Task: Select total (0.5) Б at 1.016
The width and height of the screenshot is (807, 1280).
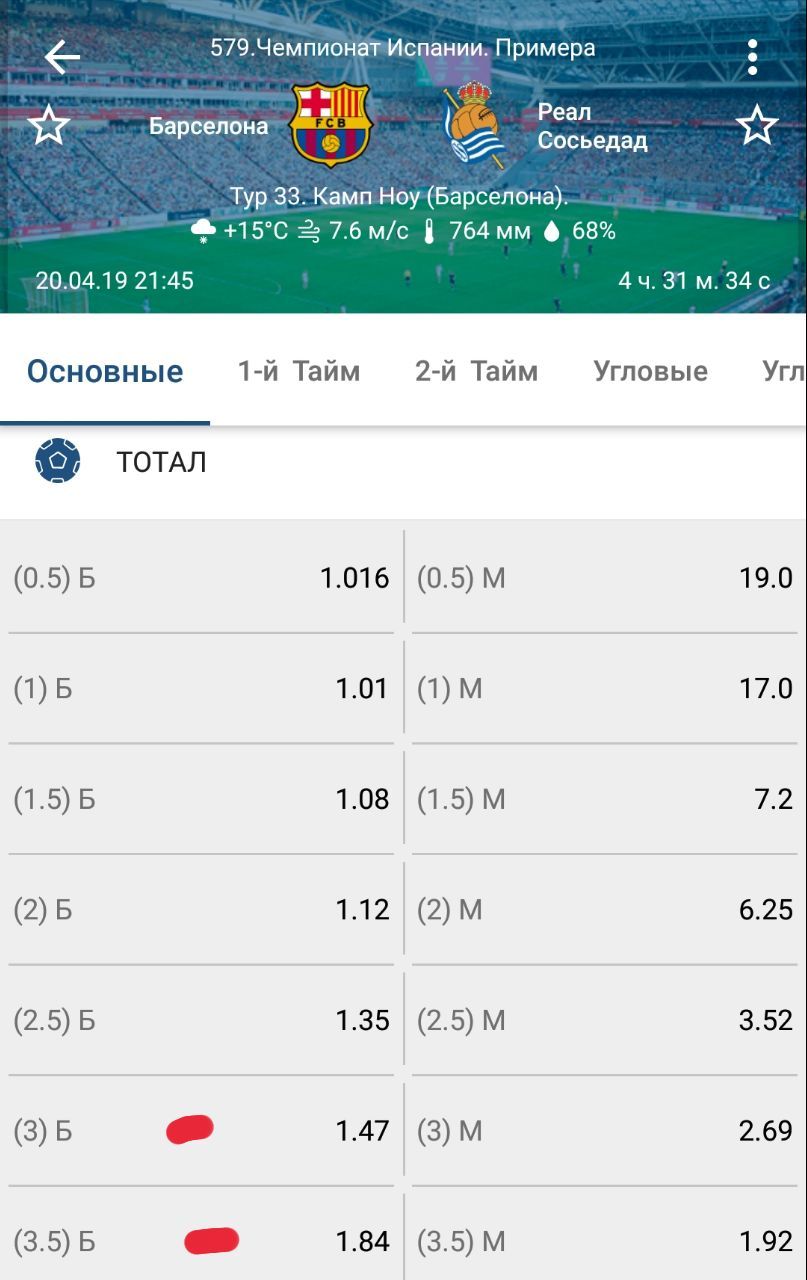Action: pyautogui.click(x=201, y=578)
